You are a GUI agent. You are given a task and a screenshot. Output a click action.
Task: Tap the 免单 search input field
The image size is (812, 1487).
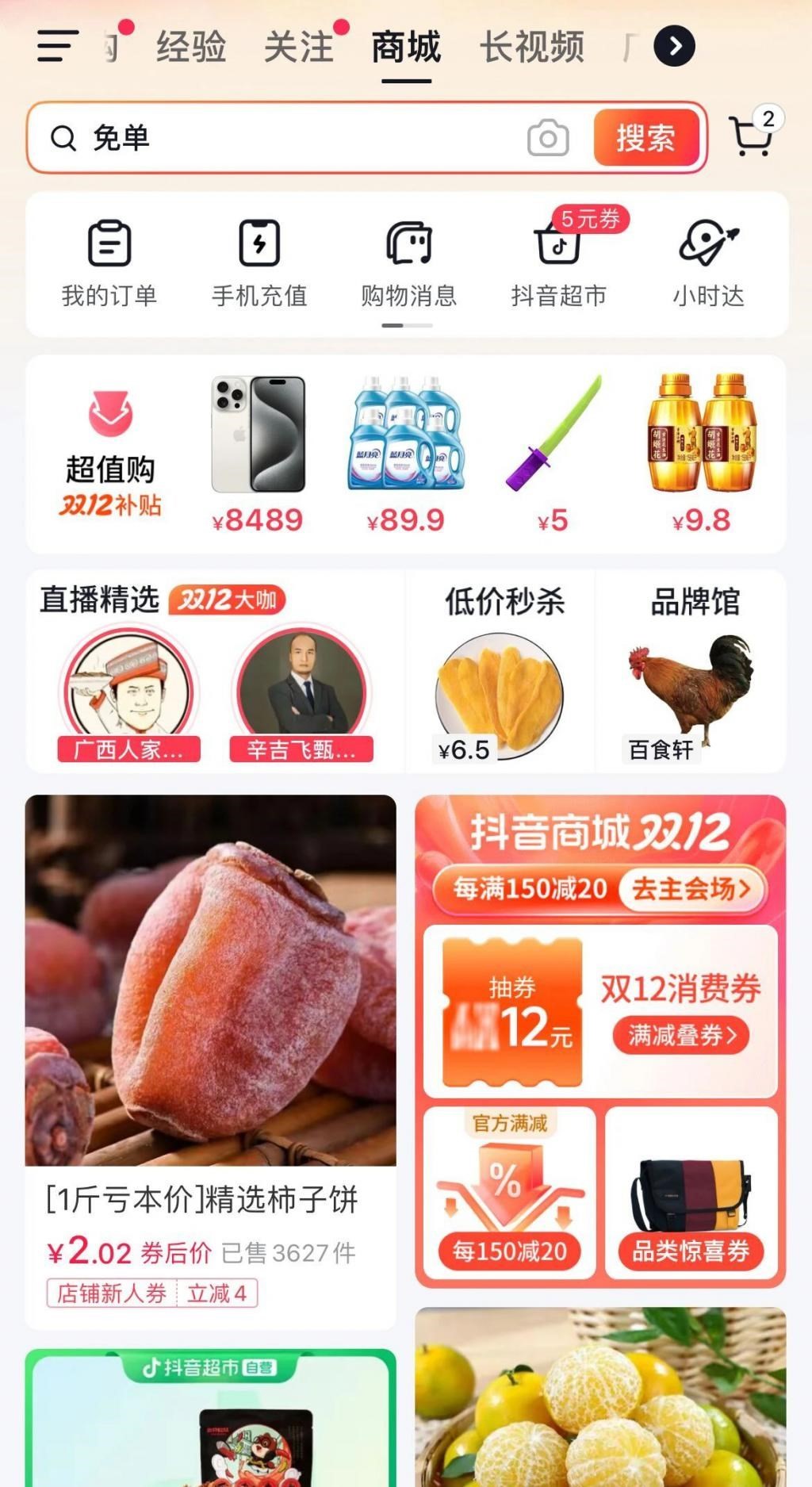coord(238,138)
